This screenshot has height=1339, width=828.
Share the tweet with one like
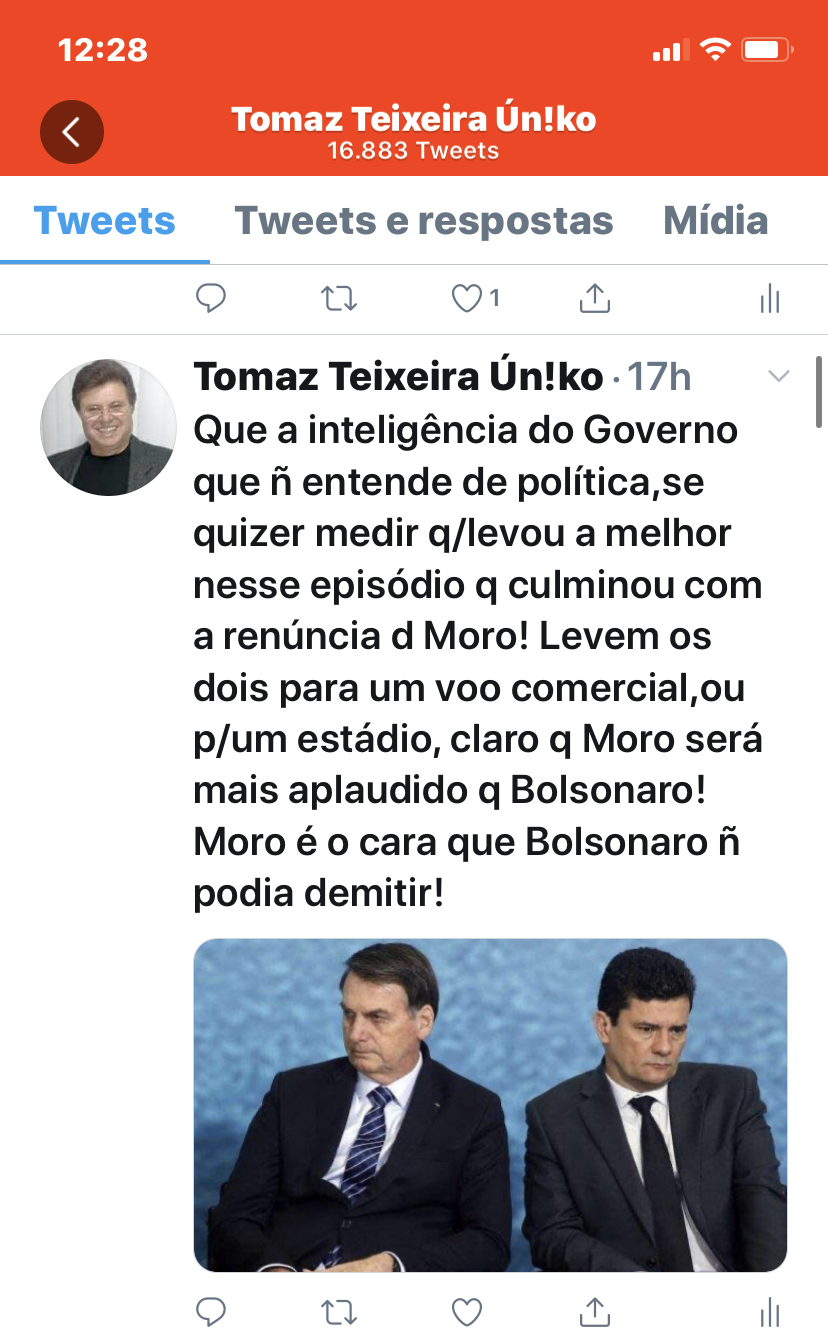click(595, 298)
